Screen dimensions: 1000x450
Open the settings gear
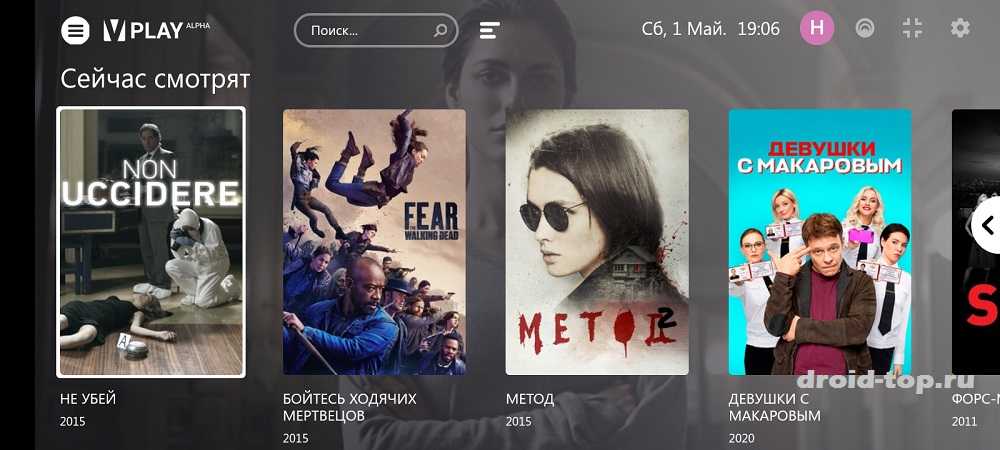coord(960,28)
